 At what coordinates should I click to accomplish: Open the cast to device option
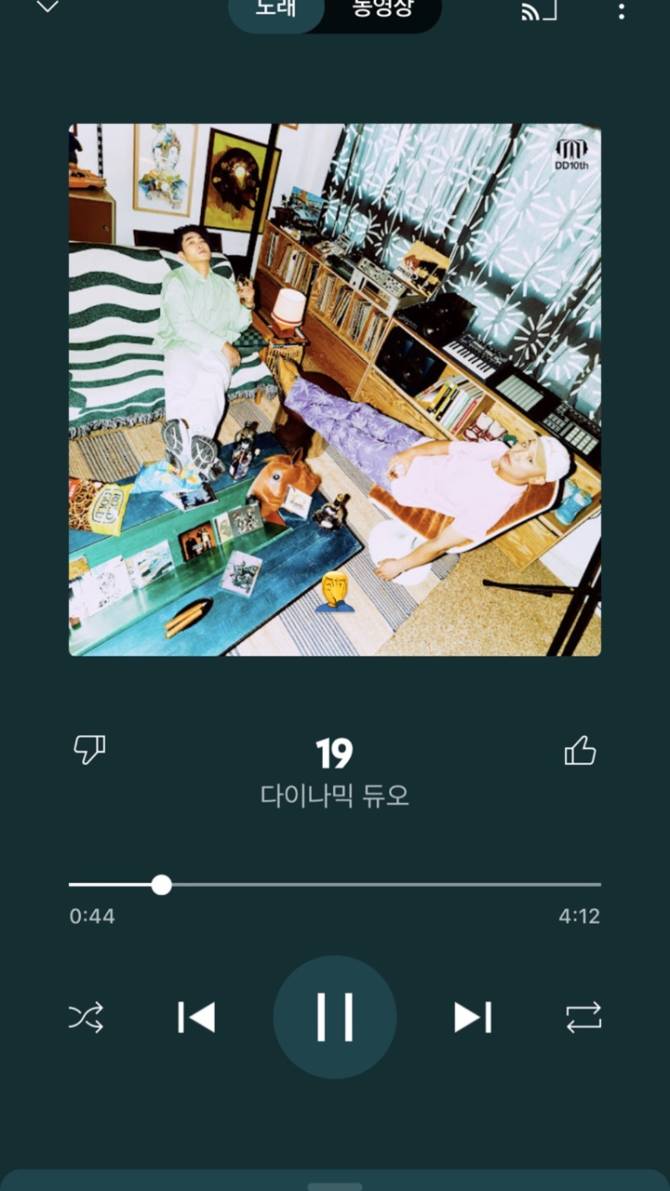click(538, 11)
